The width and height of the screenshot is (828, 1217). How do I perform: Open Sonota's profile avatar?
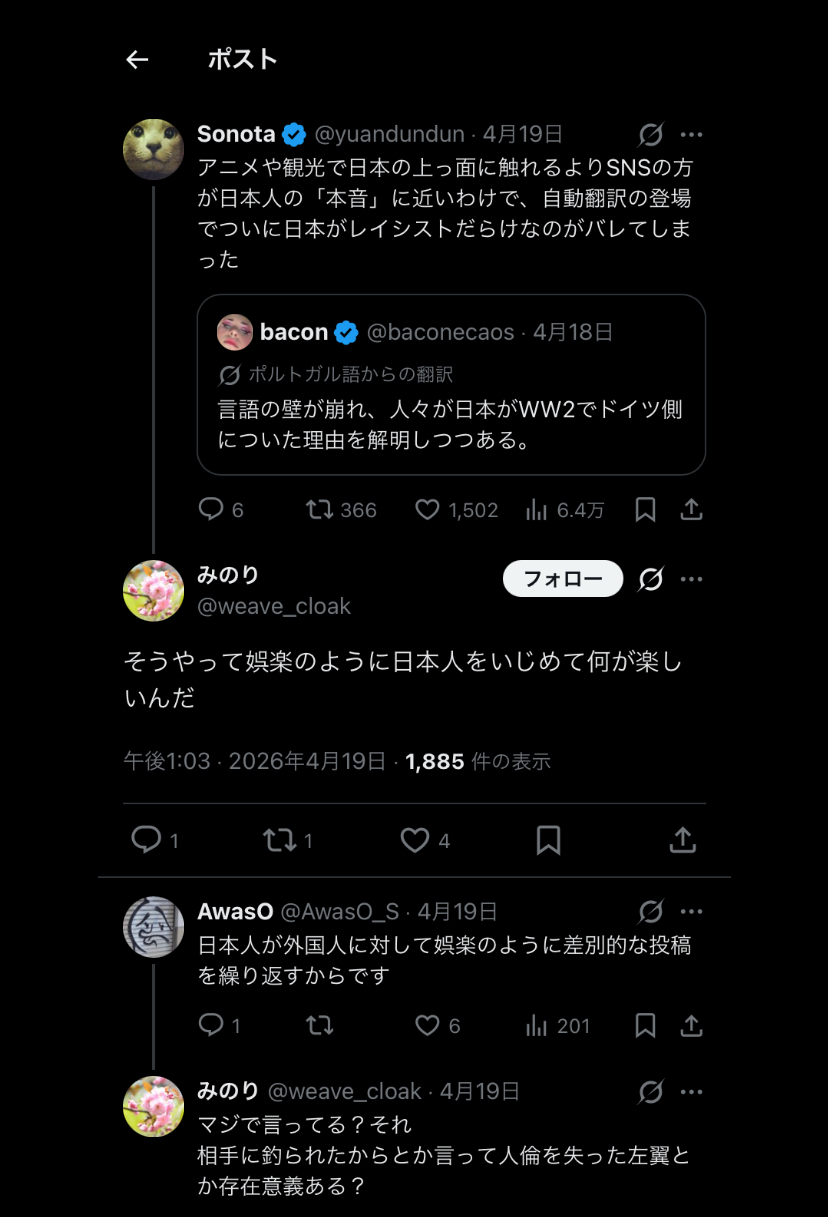click(153, 150)
